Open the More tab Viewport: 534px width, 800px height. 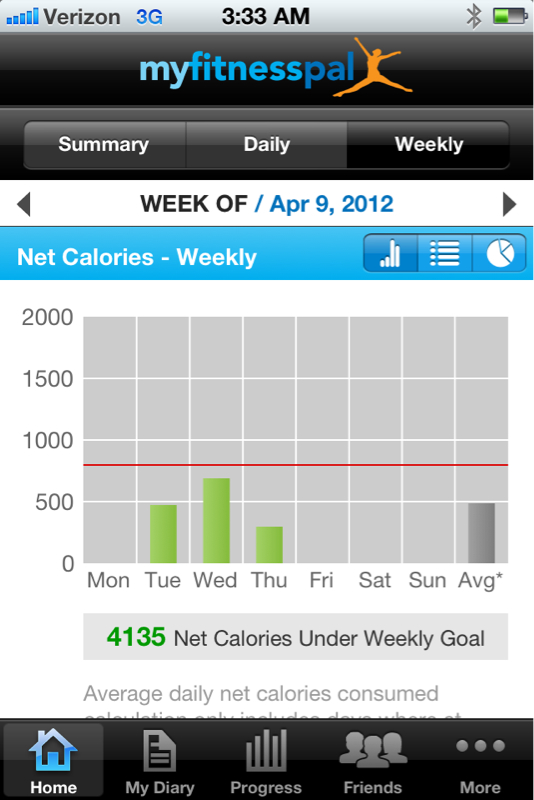click(480, 761)
